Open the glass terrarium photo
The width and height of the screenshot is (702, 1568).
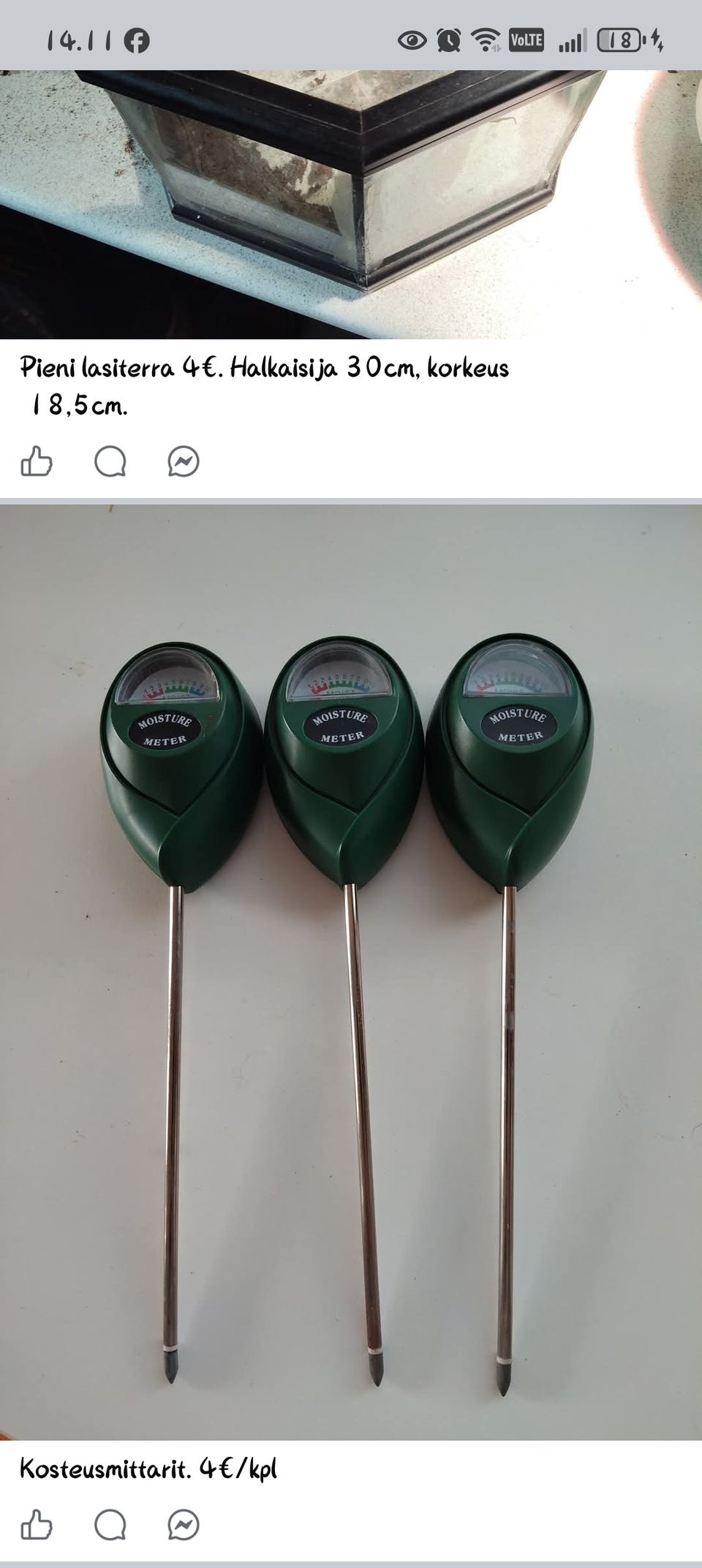click(351, 204)
